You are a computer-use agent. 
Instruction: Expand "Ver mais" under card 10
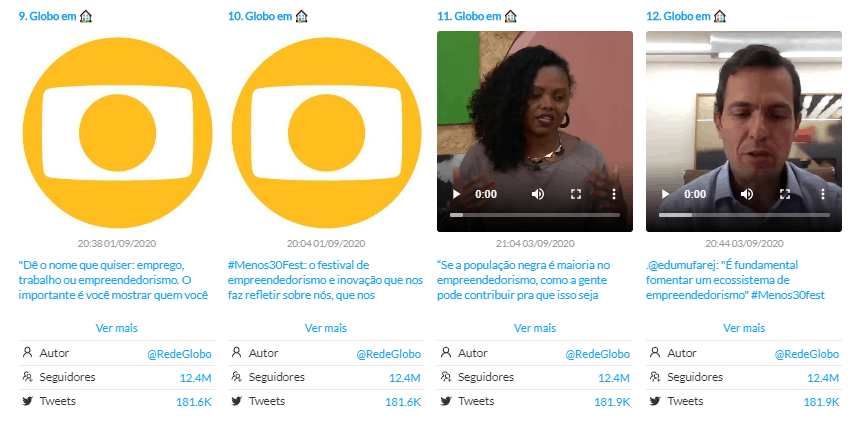[x=326, y=328]
